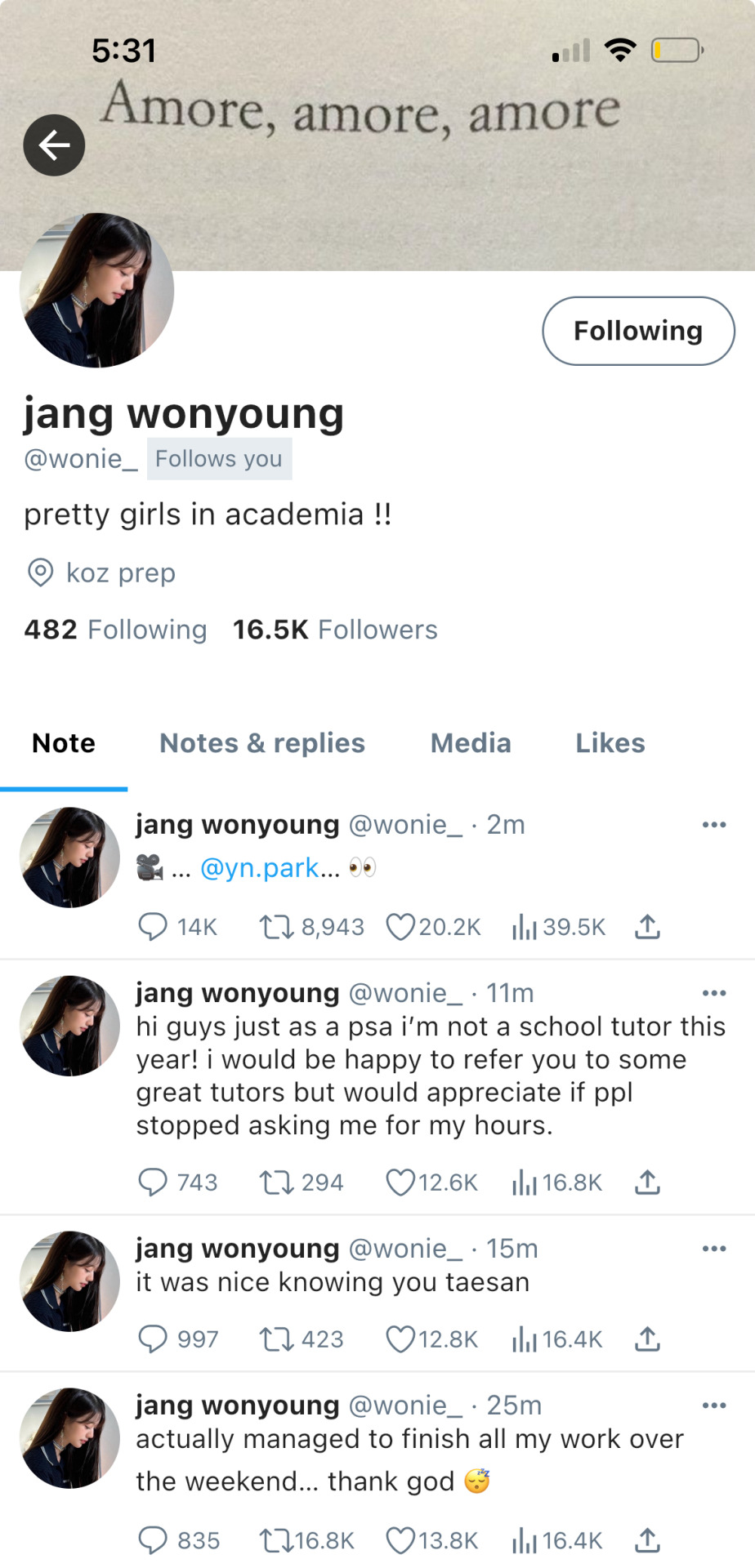Switch to the Likes tab

tap(610, 743)
